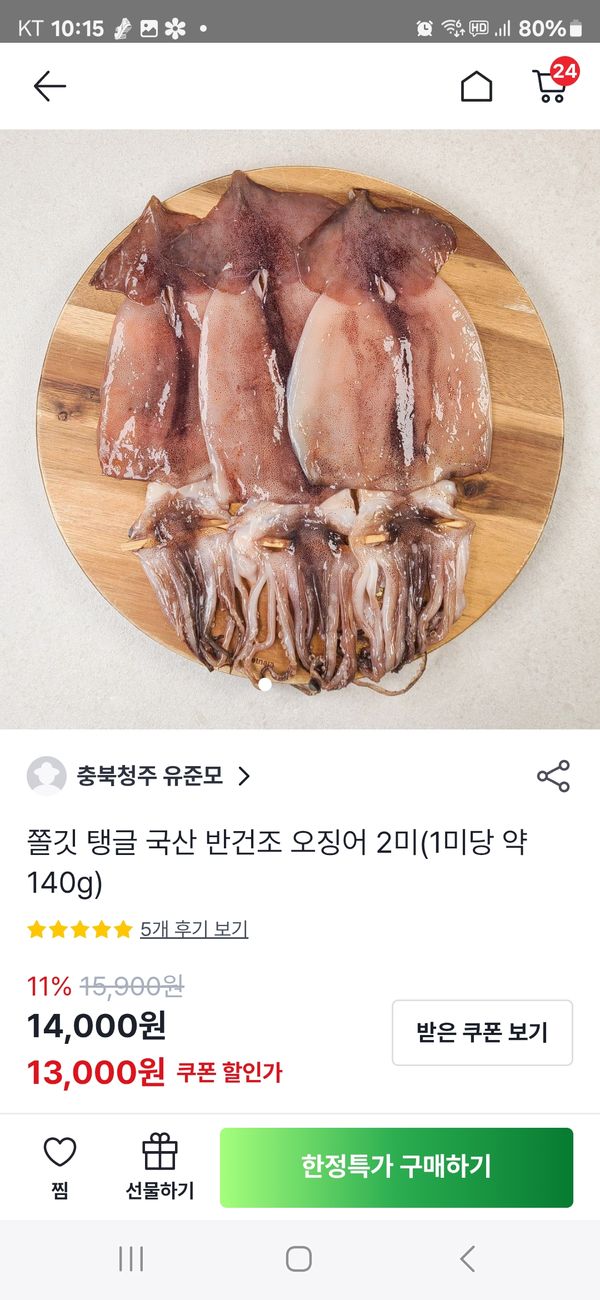Add product to 찜 wishlist
The width and height of the screenshot is (600, 1300).
coord(60,1167)
